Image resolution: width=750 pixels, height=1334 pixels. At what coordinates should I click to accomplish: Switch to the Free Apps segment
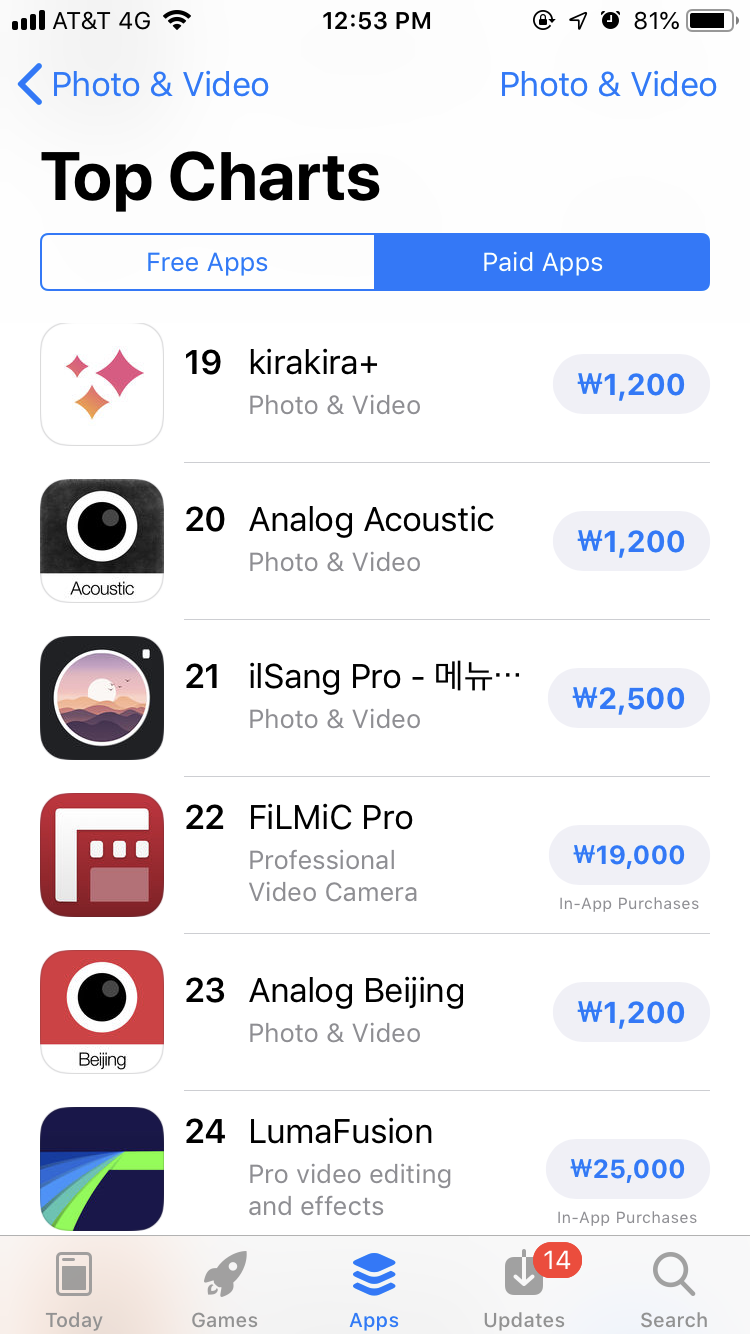click(x=207, y=262)
